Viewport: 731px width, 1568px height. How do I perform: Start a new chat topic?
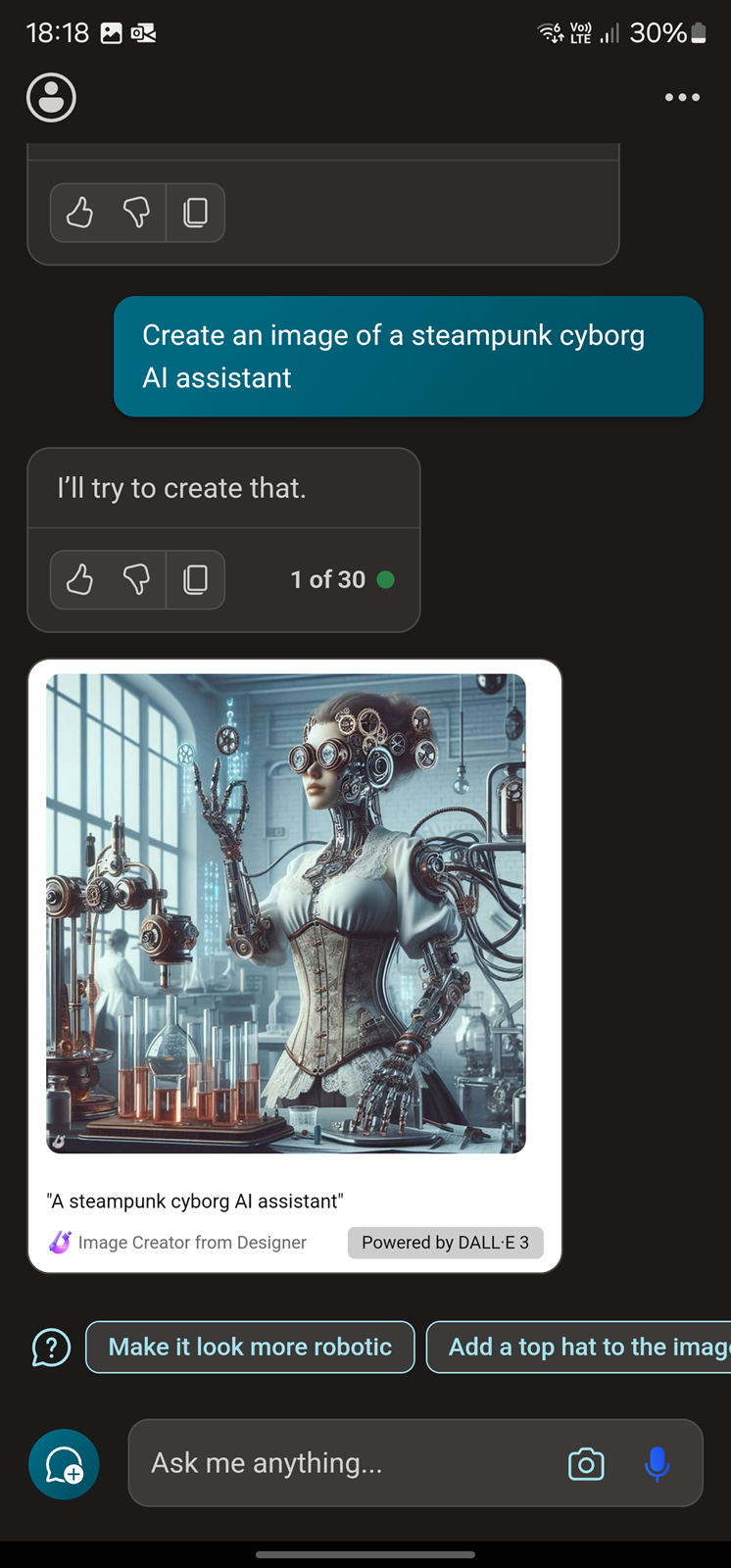coord(65,1464)
